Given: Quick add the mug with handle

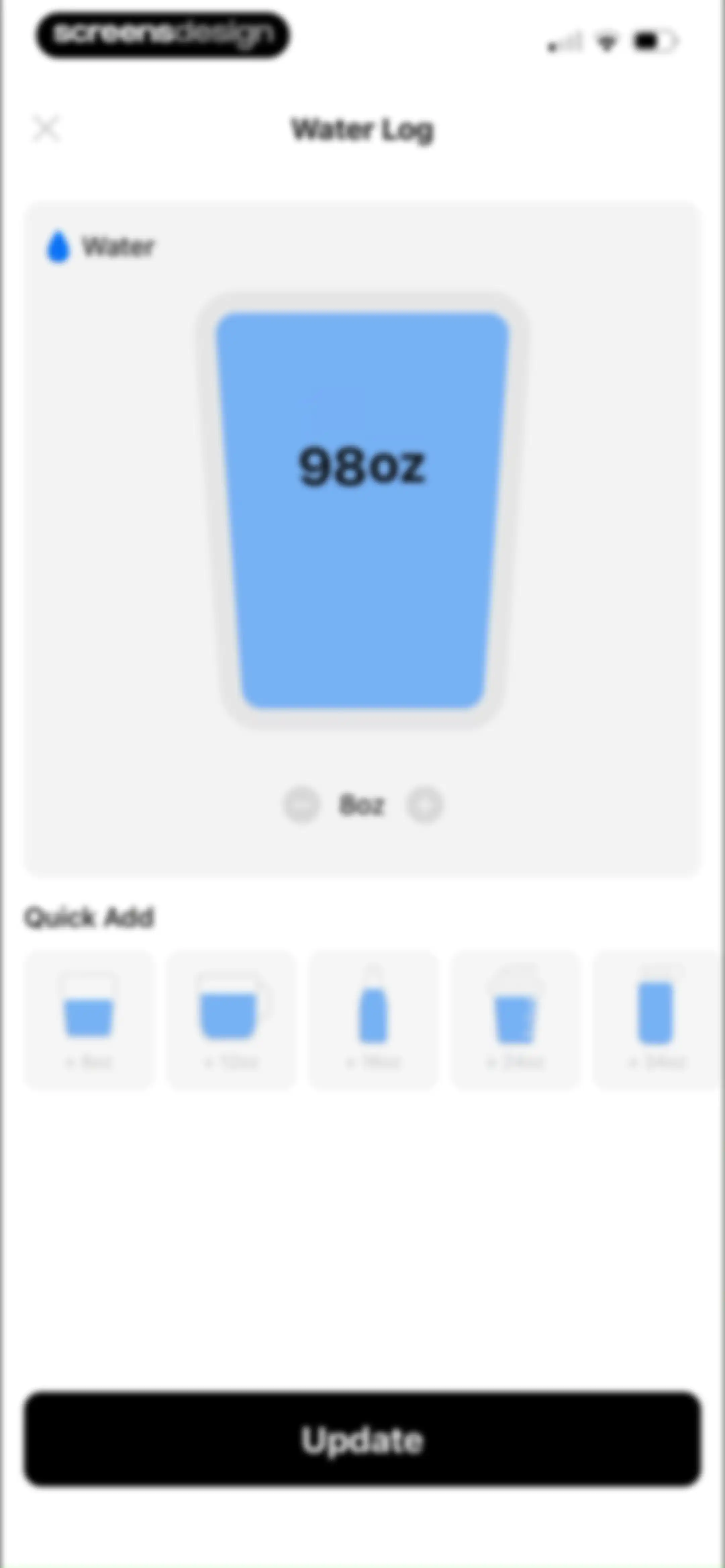Looking at the screenshot, I should point(231,1020).
